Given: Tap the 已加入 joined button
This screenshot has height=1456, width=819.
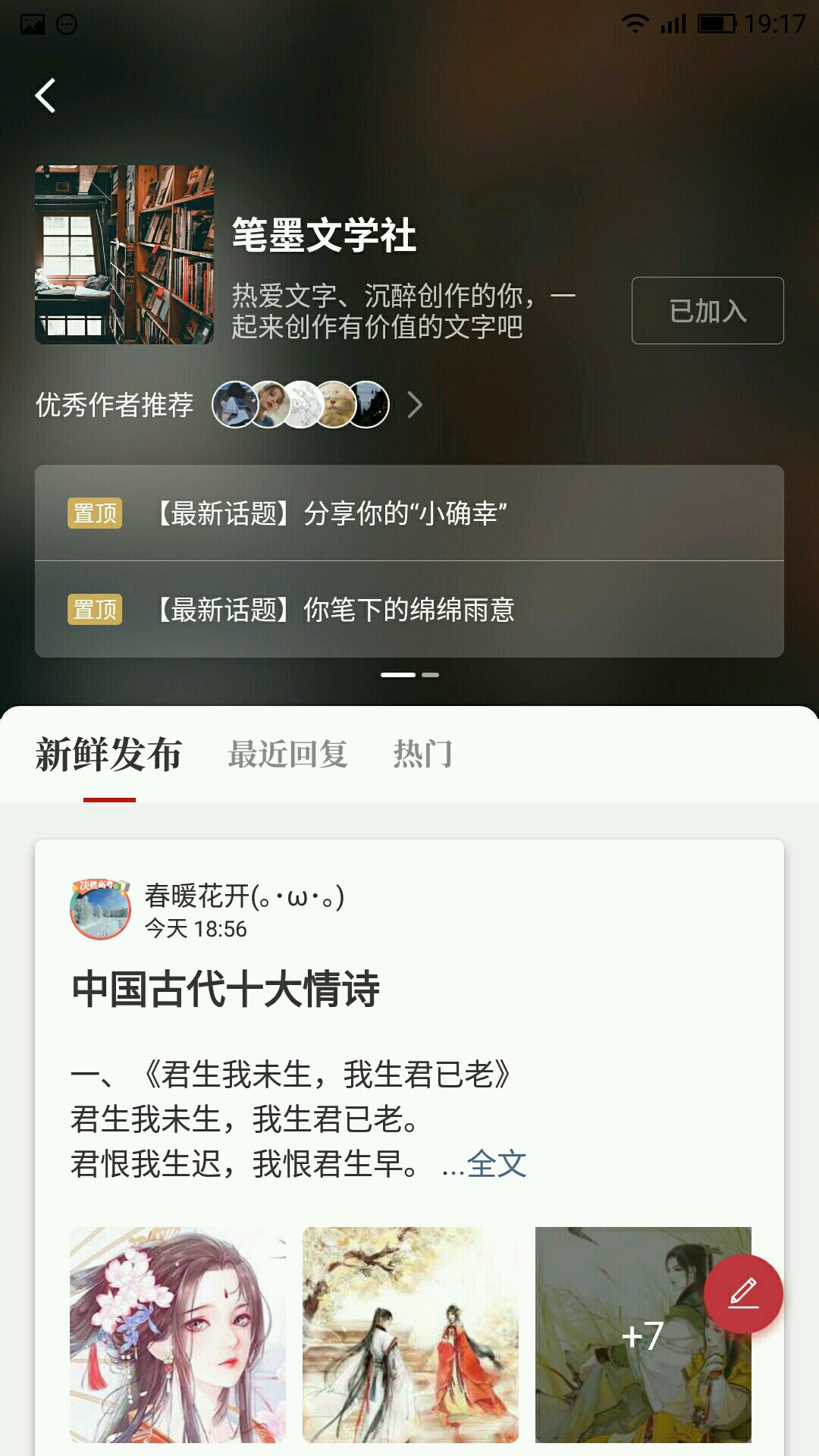Looking at the screenshot, I should tap(707, 311).
